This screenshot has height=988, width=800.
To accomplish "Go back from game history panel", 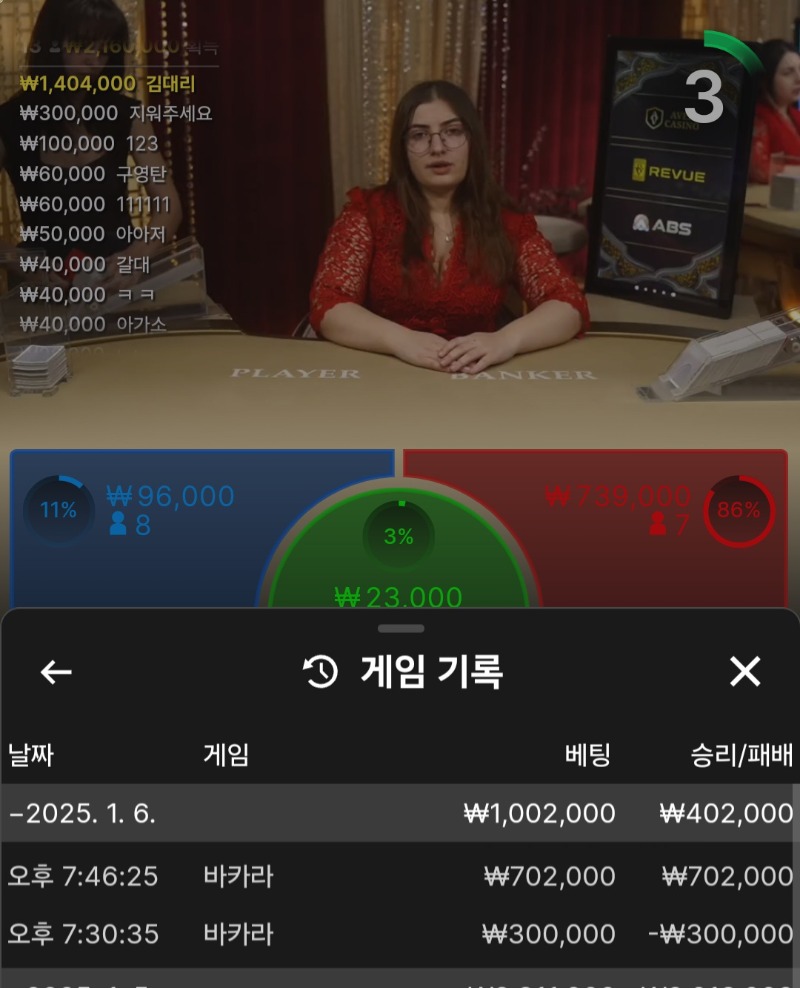I will click(x=56, y=672).
